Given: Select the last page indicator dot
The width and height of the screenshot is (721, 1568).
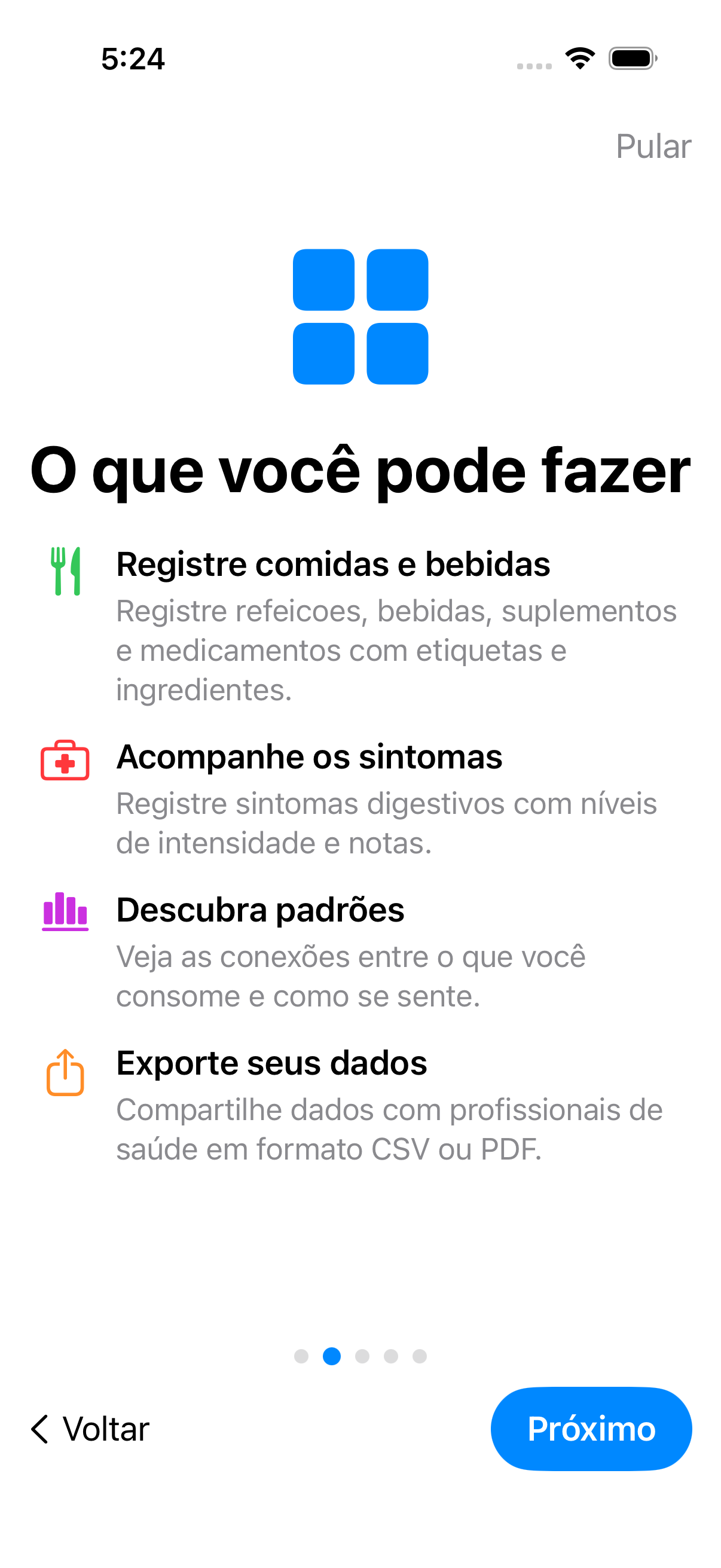Looking at the screenshot, I should click(418, 1357).
